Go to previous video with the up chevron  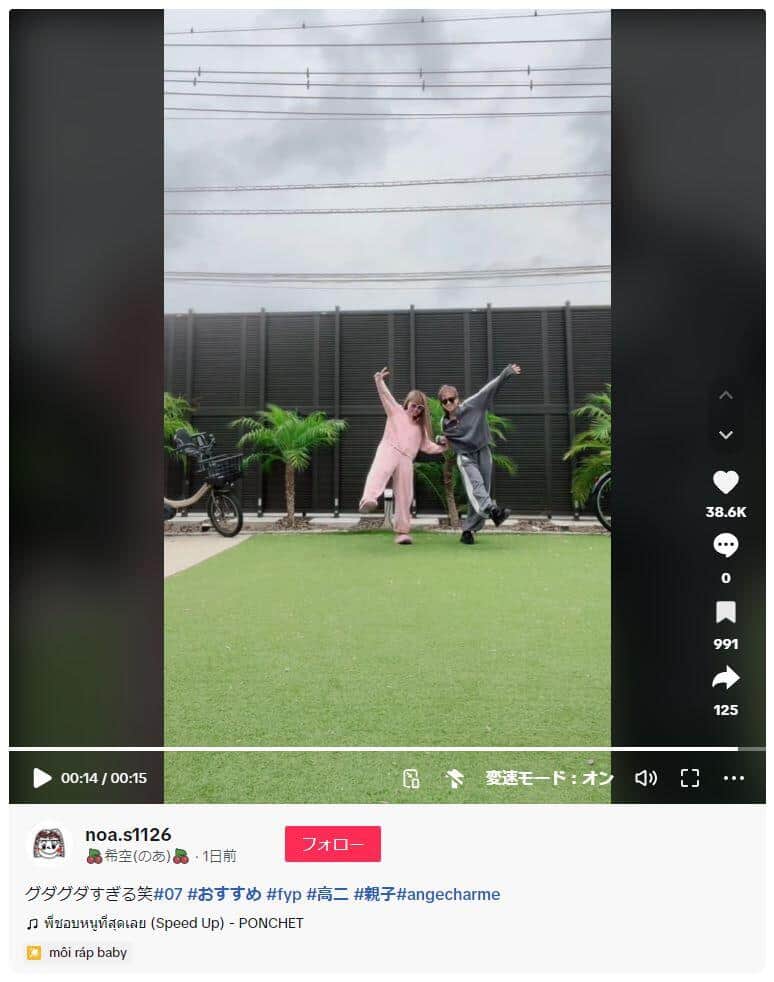coord(725,394)
